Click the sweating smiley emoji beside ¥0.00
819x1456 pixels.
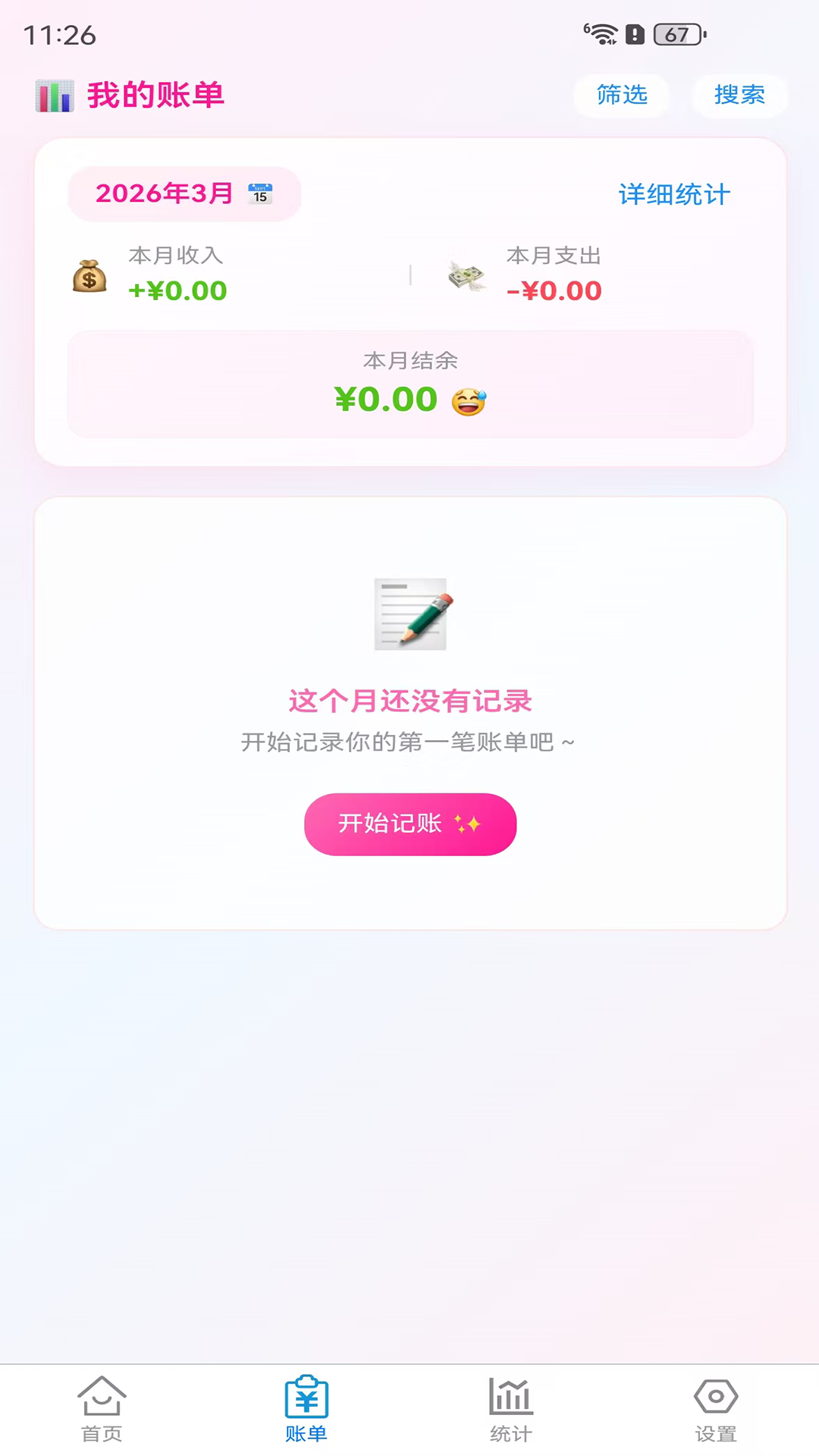(x=470, y=402)
